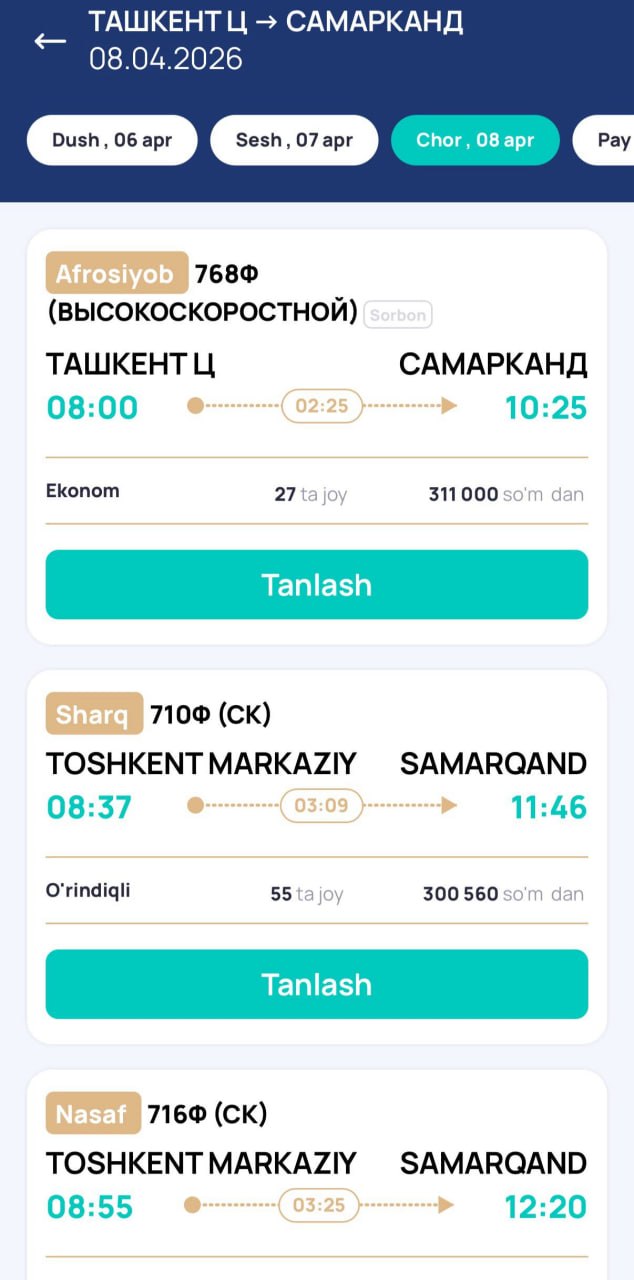Switch to Sesh, 07 apr date
The width and height of the screenshot is (634, 1280).
pos(294,140)
